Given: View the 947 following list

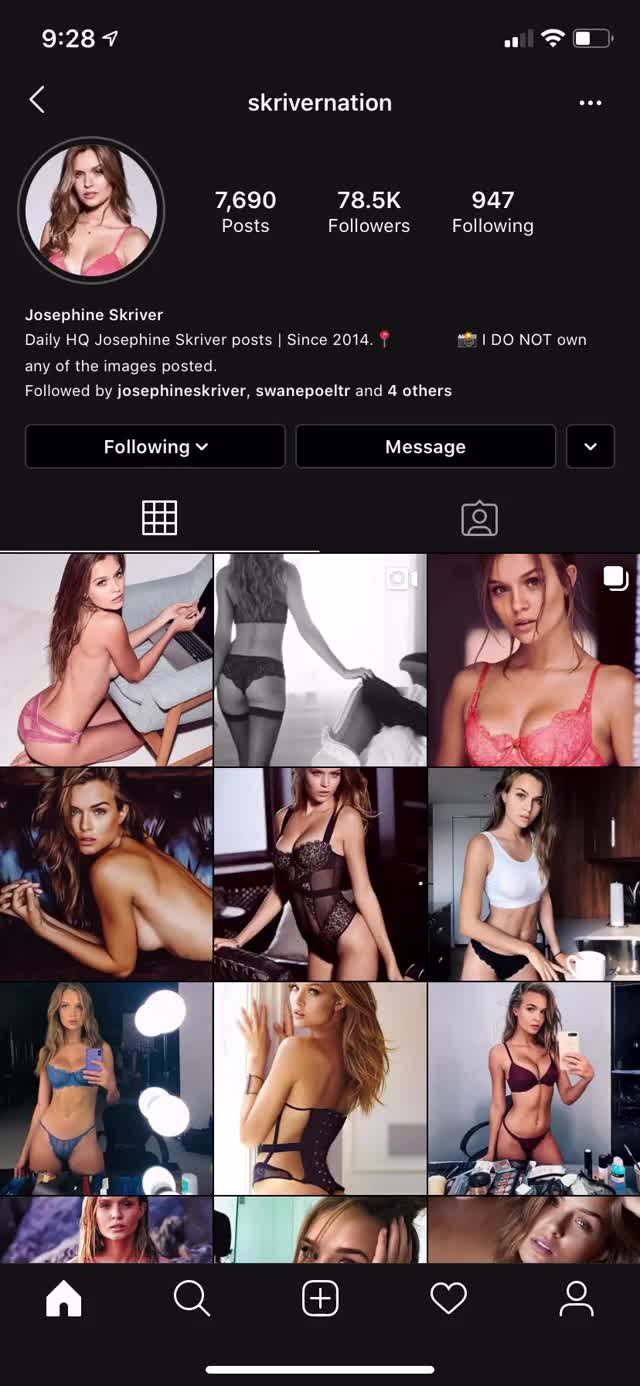Looking at the screenshot, I should (492, 212).
